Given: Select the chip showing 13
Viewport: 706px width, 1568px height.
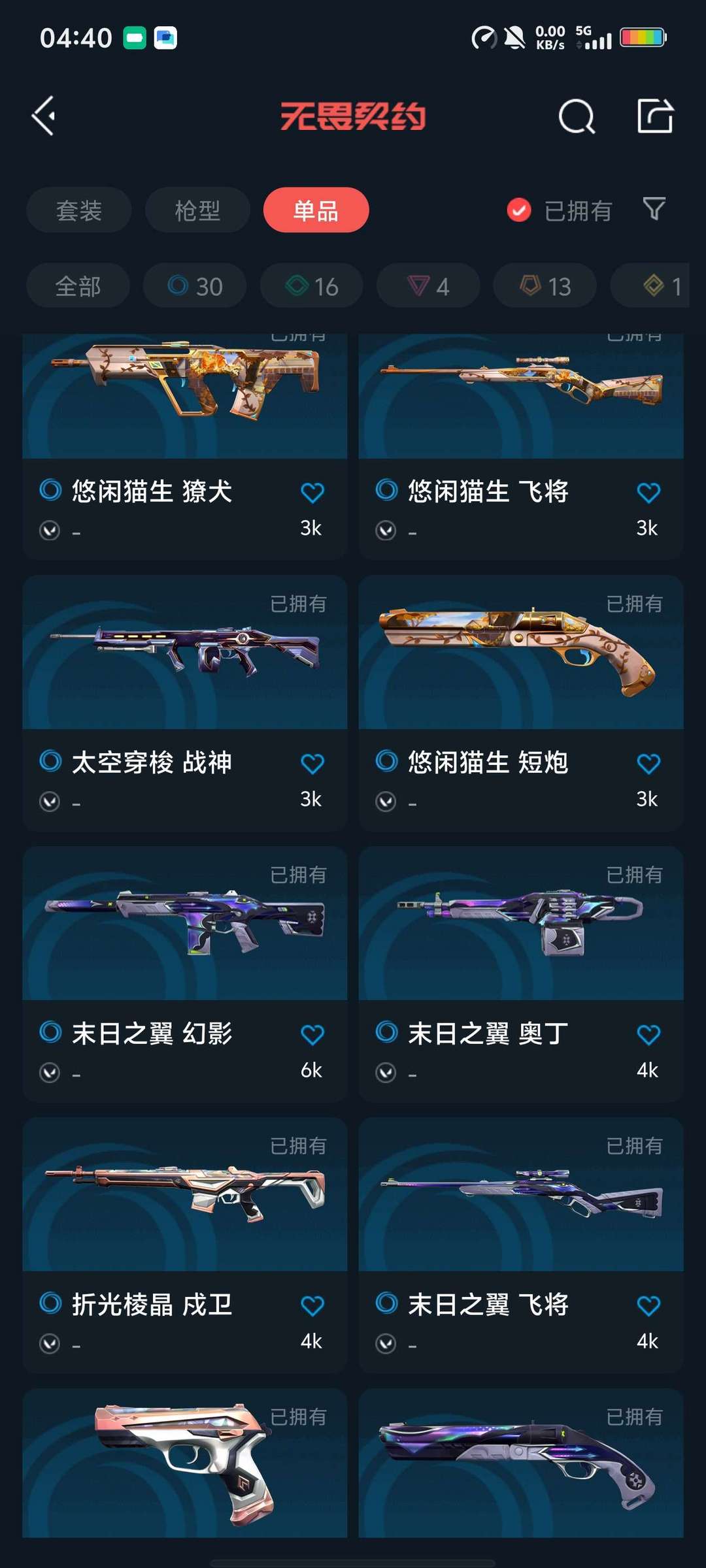Looking at the screenshot, I should click(x=545, y=286).
